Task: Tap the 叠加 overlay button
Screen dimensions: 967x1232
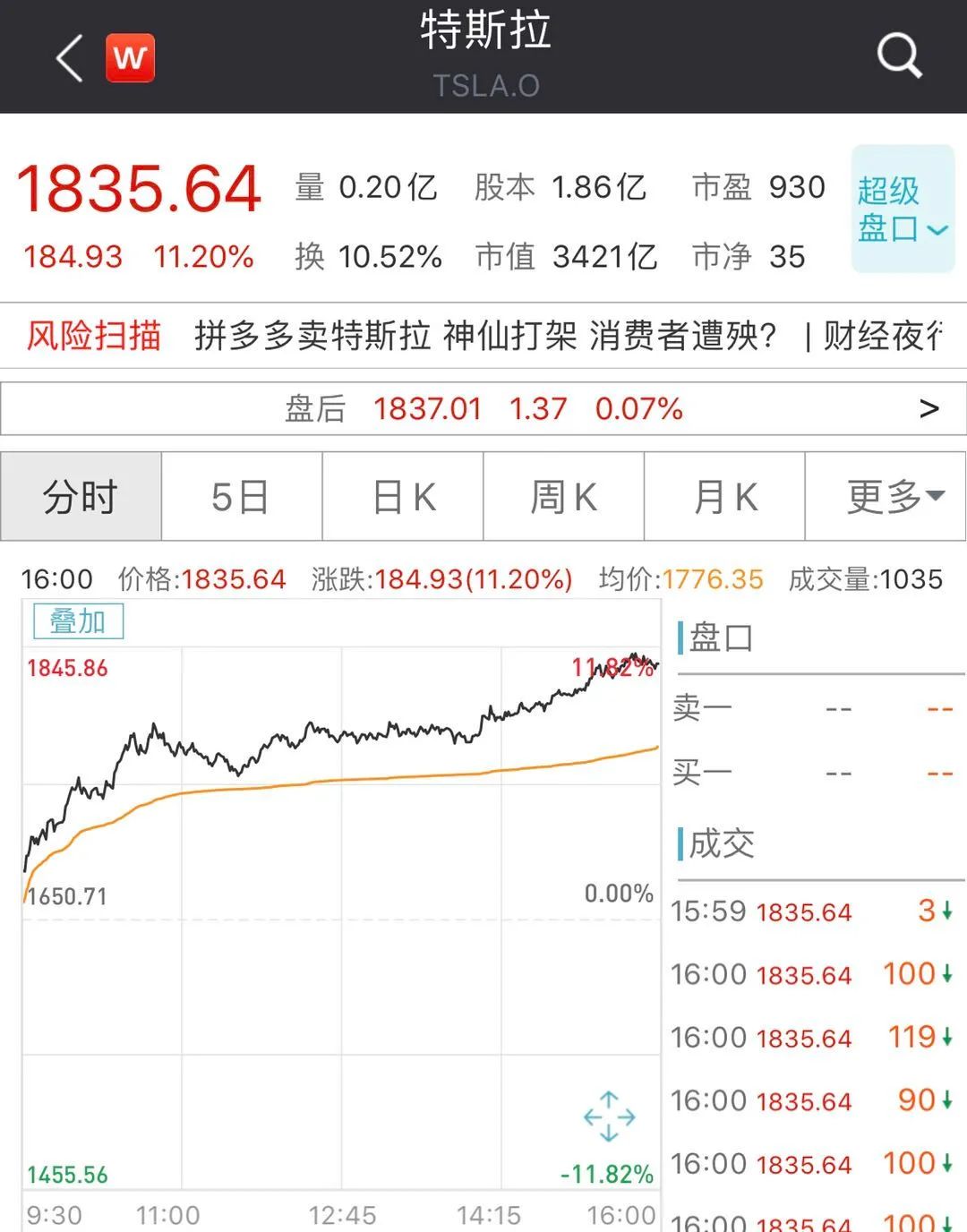Action: tap(78, 621)
